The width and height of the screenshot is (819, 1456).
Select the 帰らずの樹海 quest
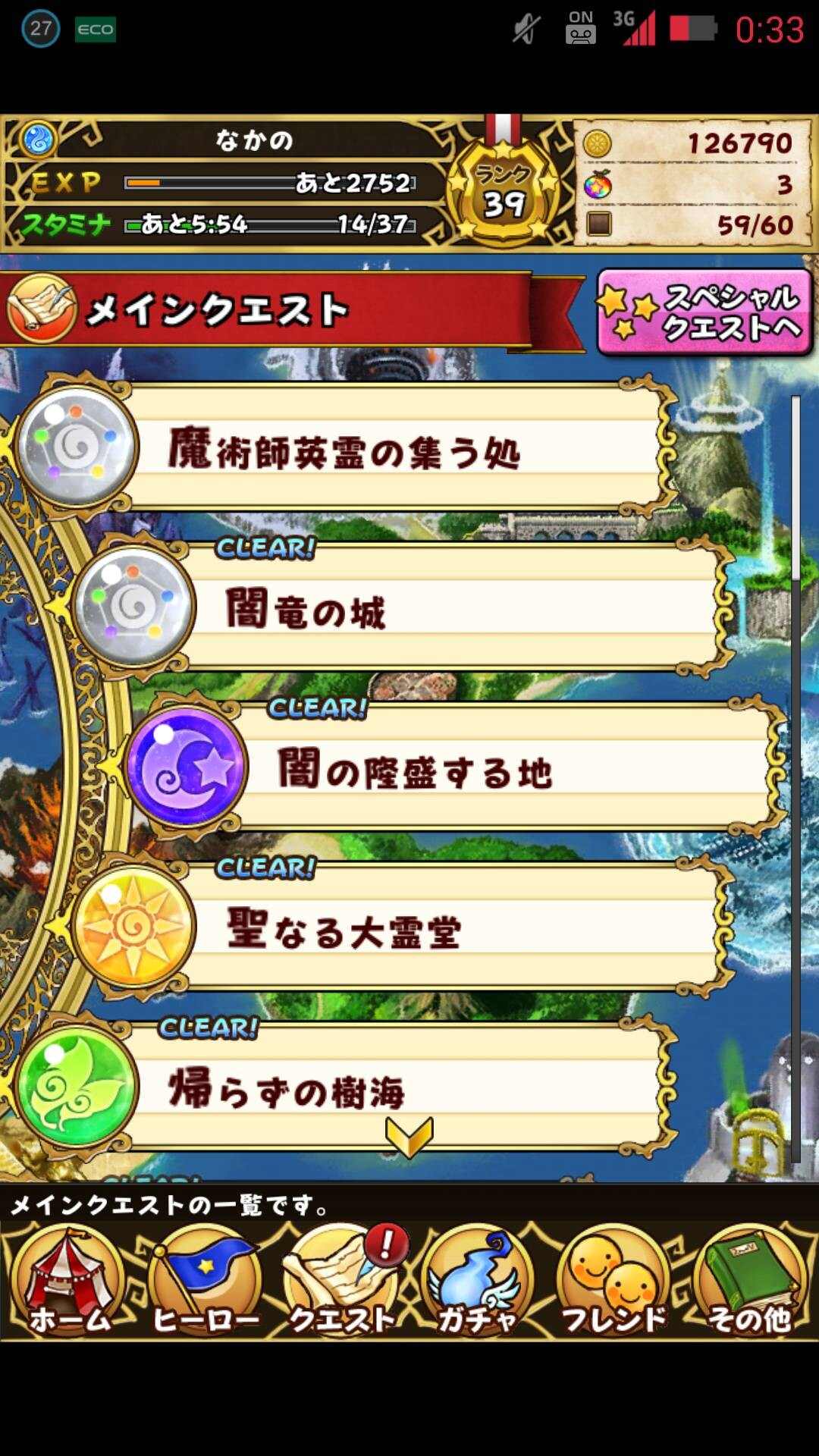[345, 1087]
